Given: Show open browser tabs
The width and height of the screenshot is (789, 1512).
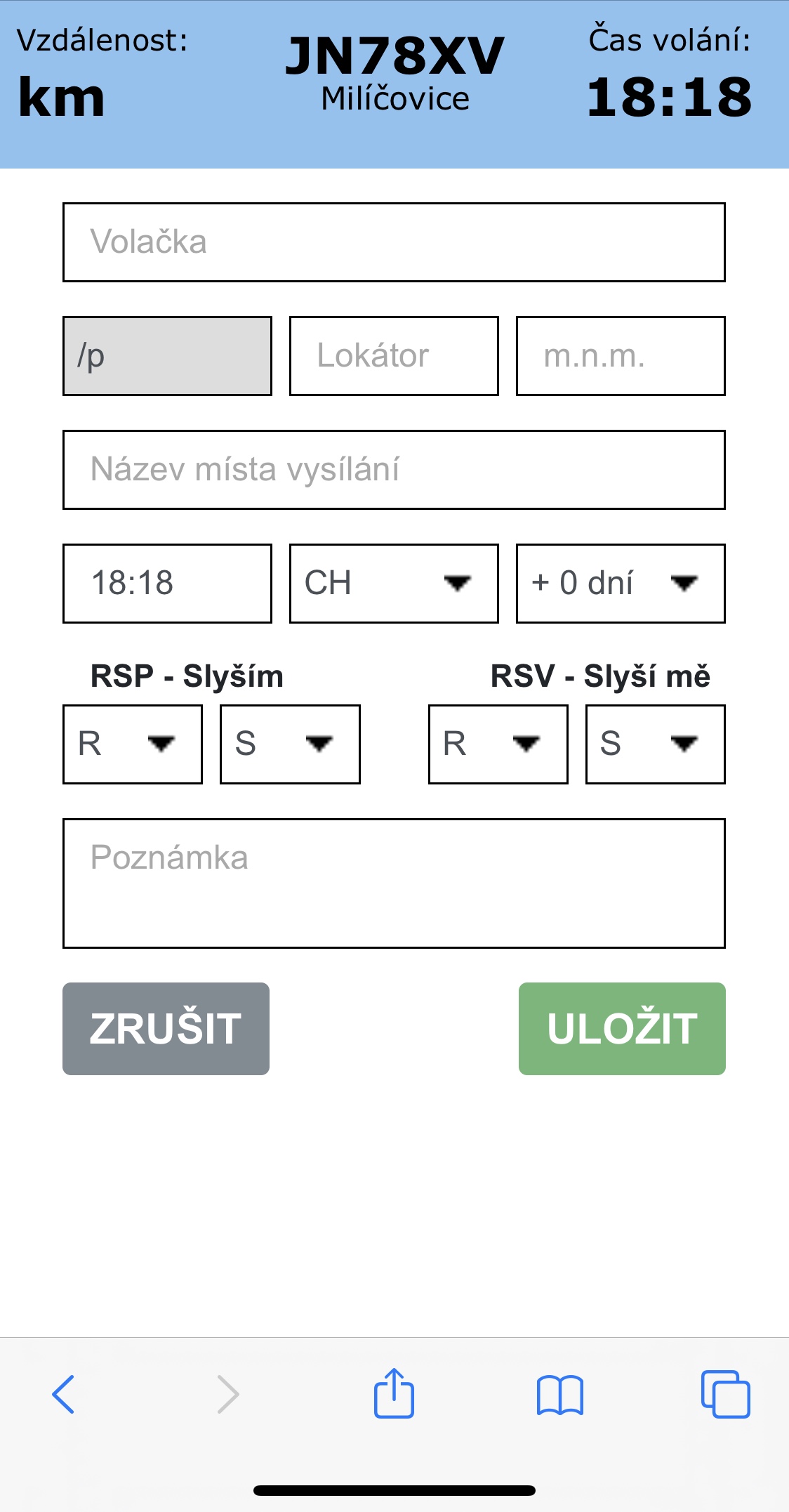Looking at the screenshot, I should coord(726,1394).
